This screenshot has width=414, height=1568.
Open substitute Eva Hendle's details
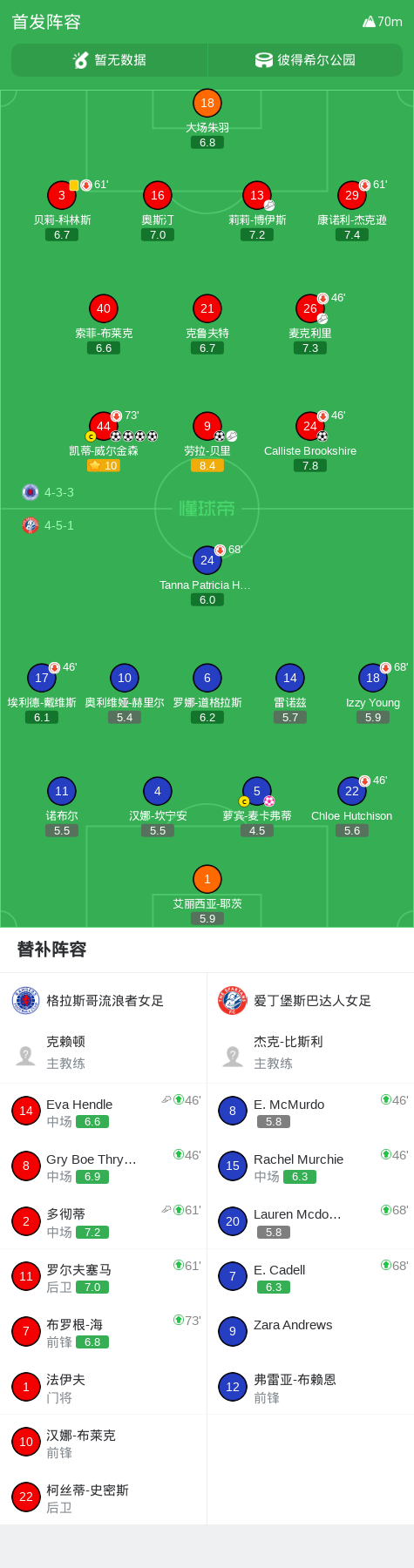pyautogui.click(x=103, y=1112)
